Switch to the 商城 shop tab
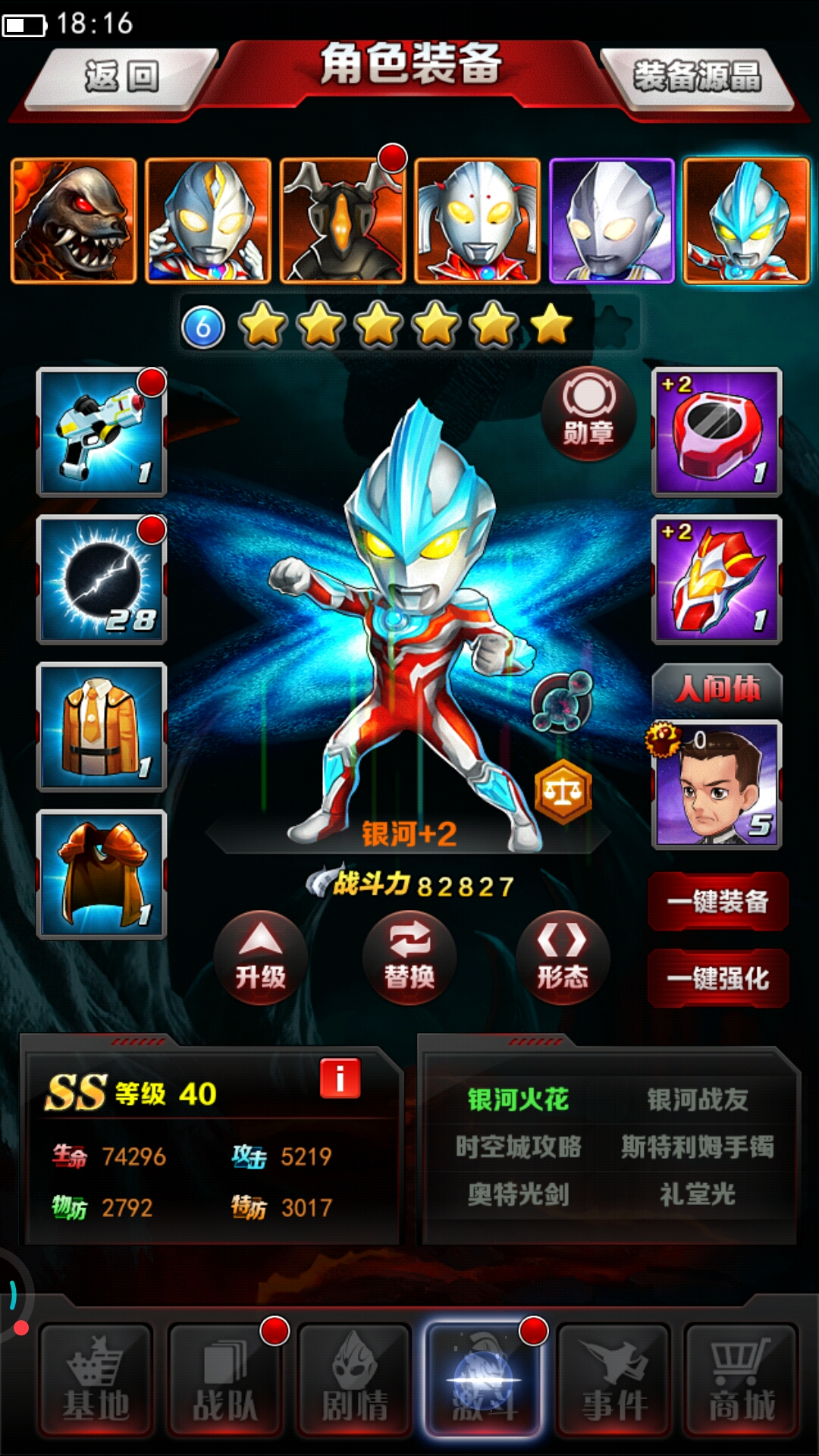The width and height of the screenshot is (819, 1456). 741,1382
